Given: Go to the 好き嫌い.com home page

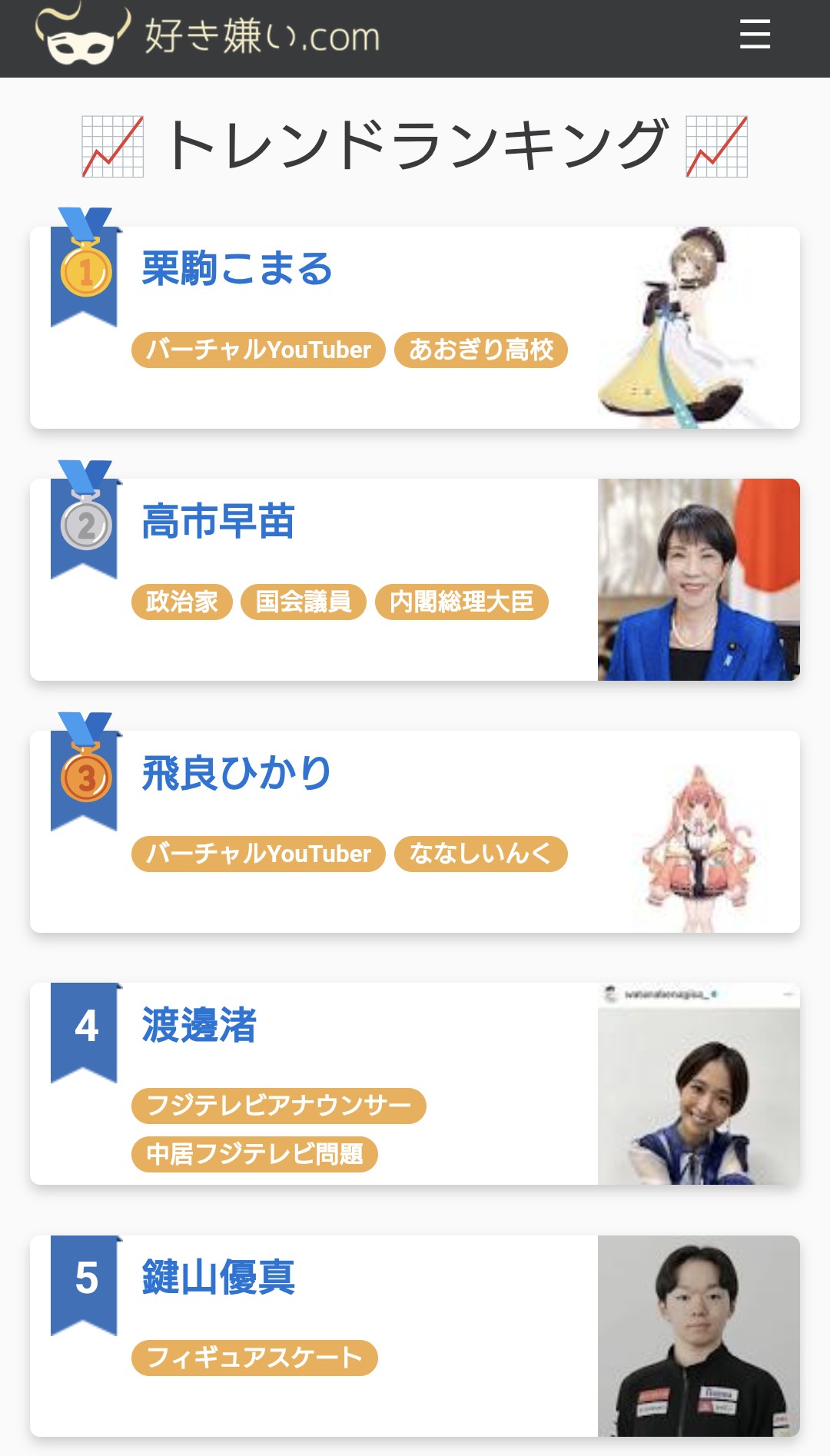Looking at the screenshot, I should [207, 36].
